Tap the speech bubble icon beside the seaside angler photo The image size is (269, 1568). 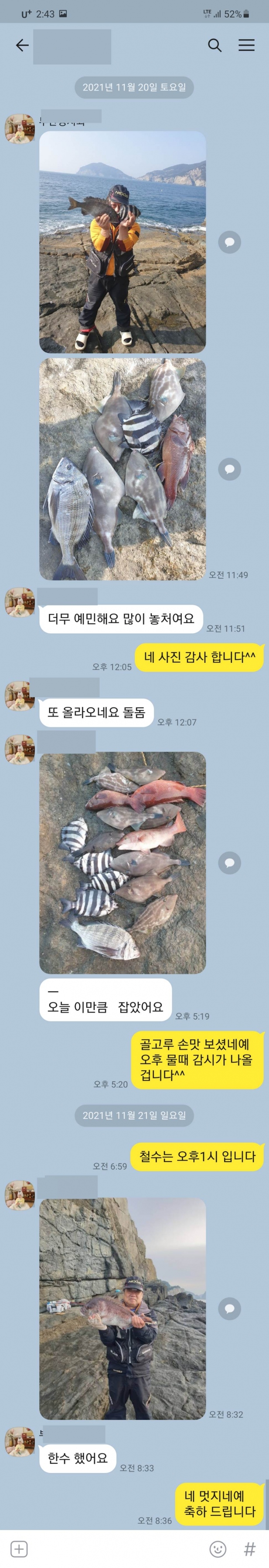pos(229,242)
